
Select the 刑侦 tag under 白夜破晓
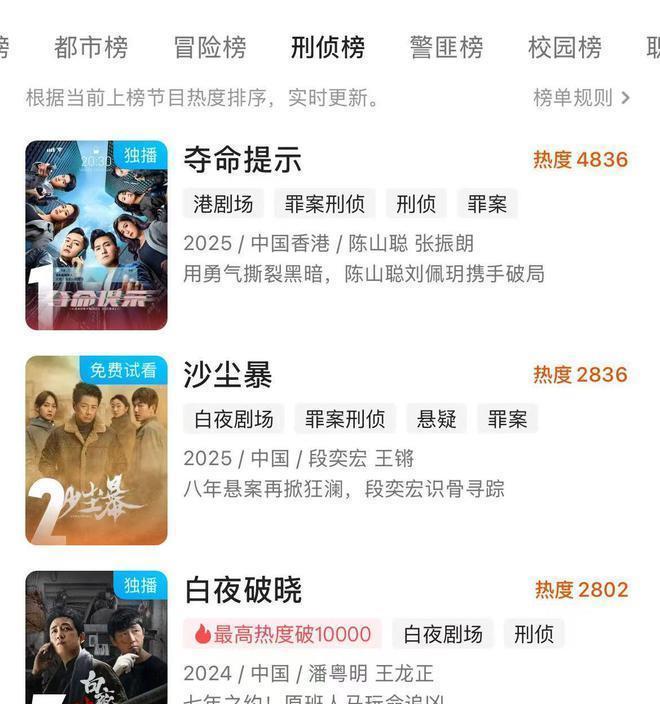pyautogui.click(x=534, y=634)
